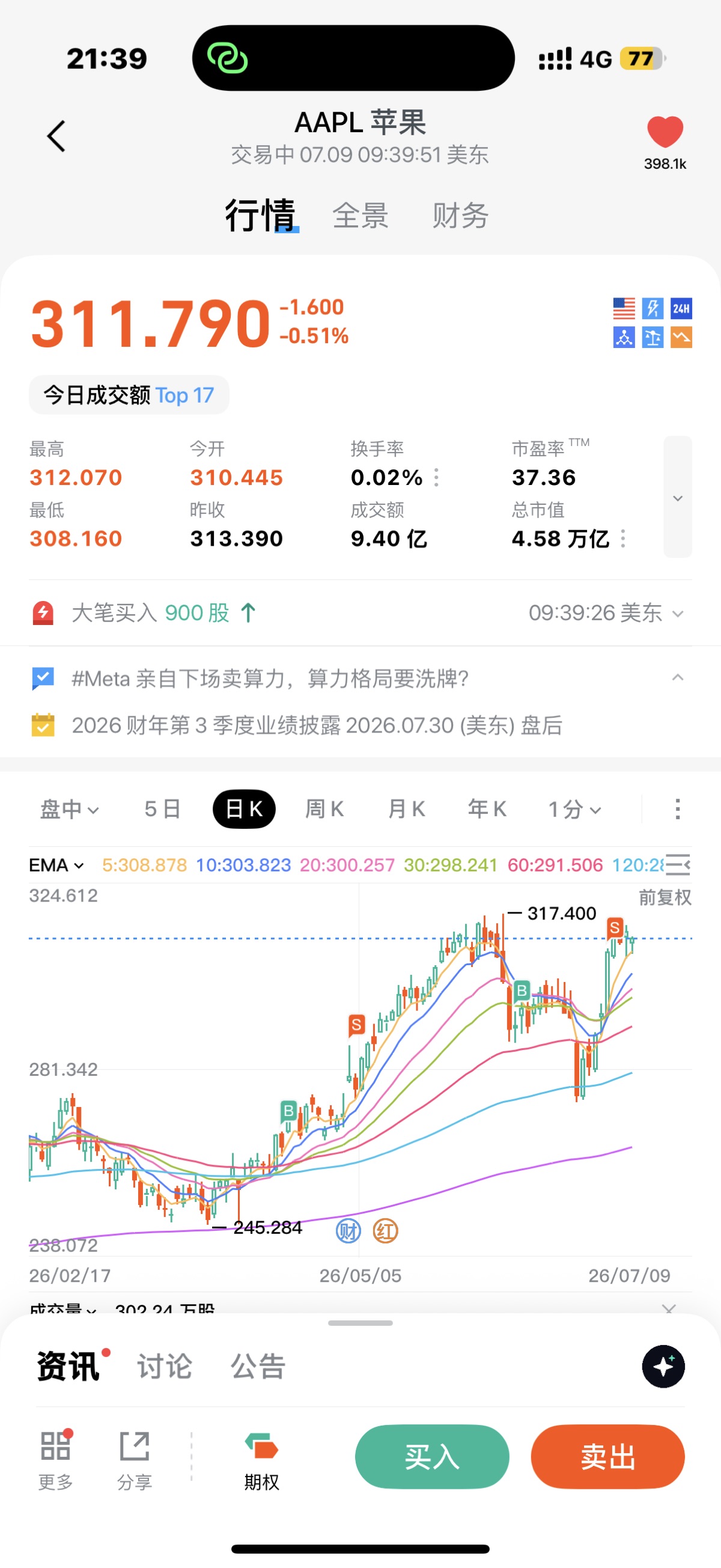Collapse the Meta 算力 news section
Screen dimensions: 721x1568
coord(678,677)
